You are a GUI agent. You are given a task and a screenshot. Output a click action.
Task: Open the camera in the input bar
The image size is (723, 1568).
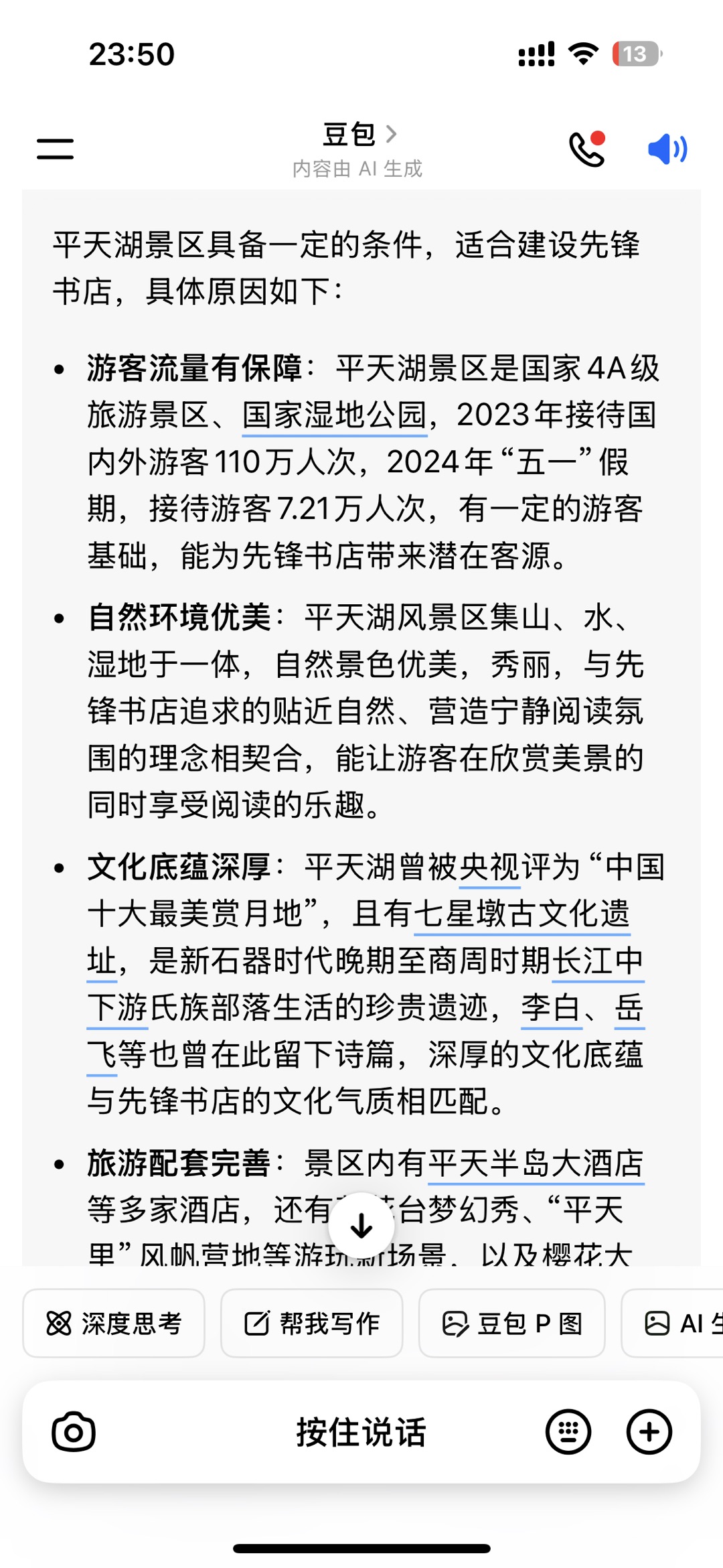(74, 1432)
